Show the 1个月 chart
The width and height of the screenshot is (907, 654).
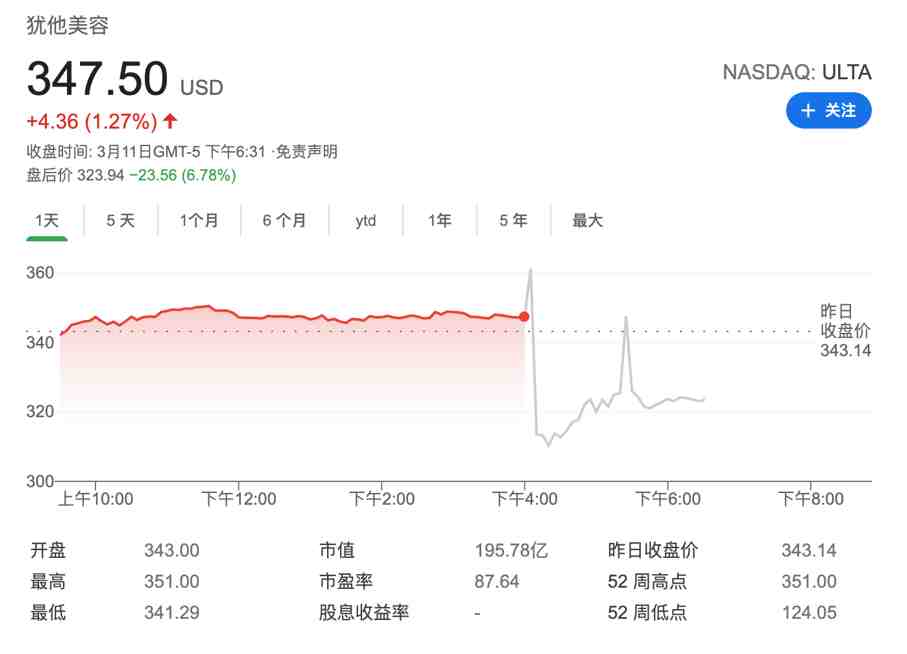click(199, 221)
